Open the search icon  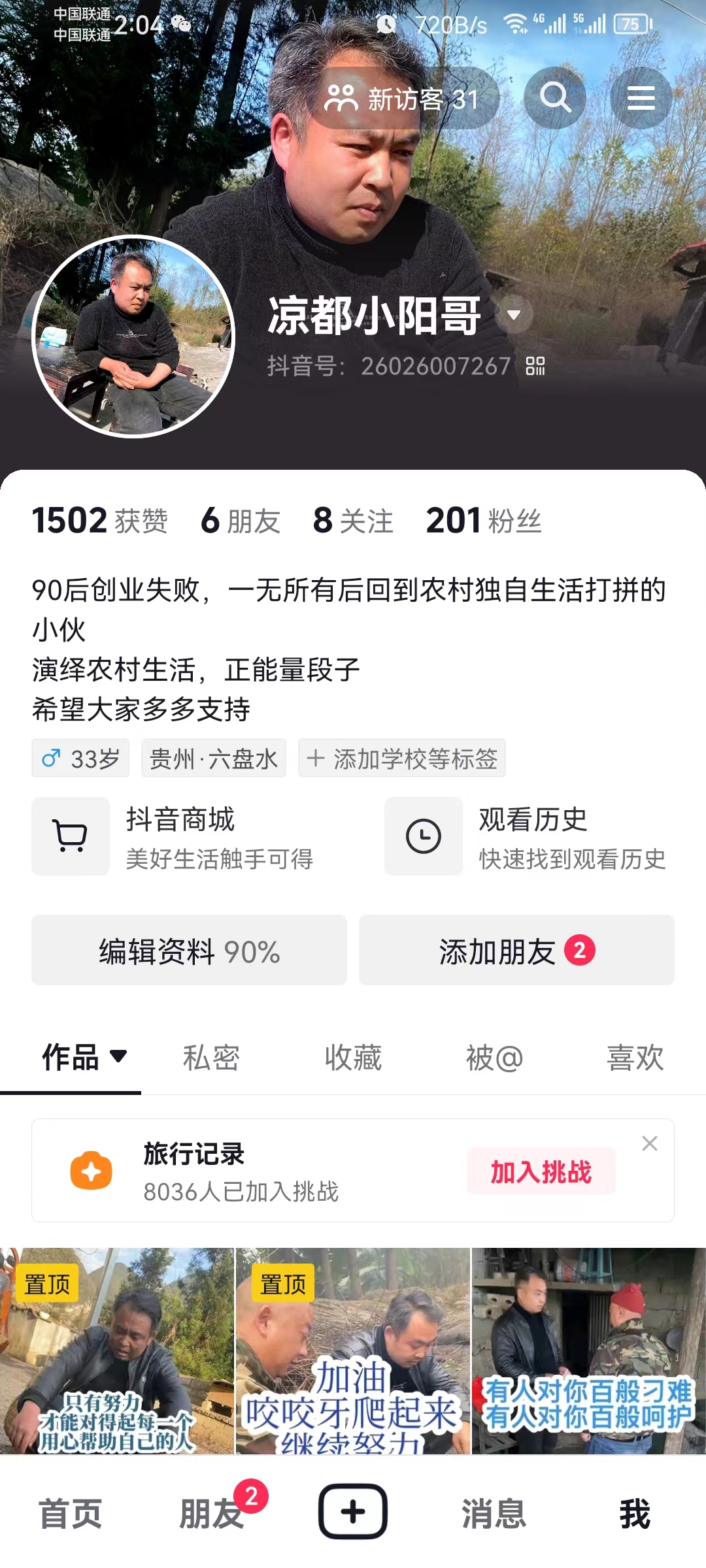[x=555, y=98]
